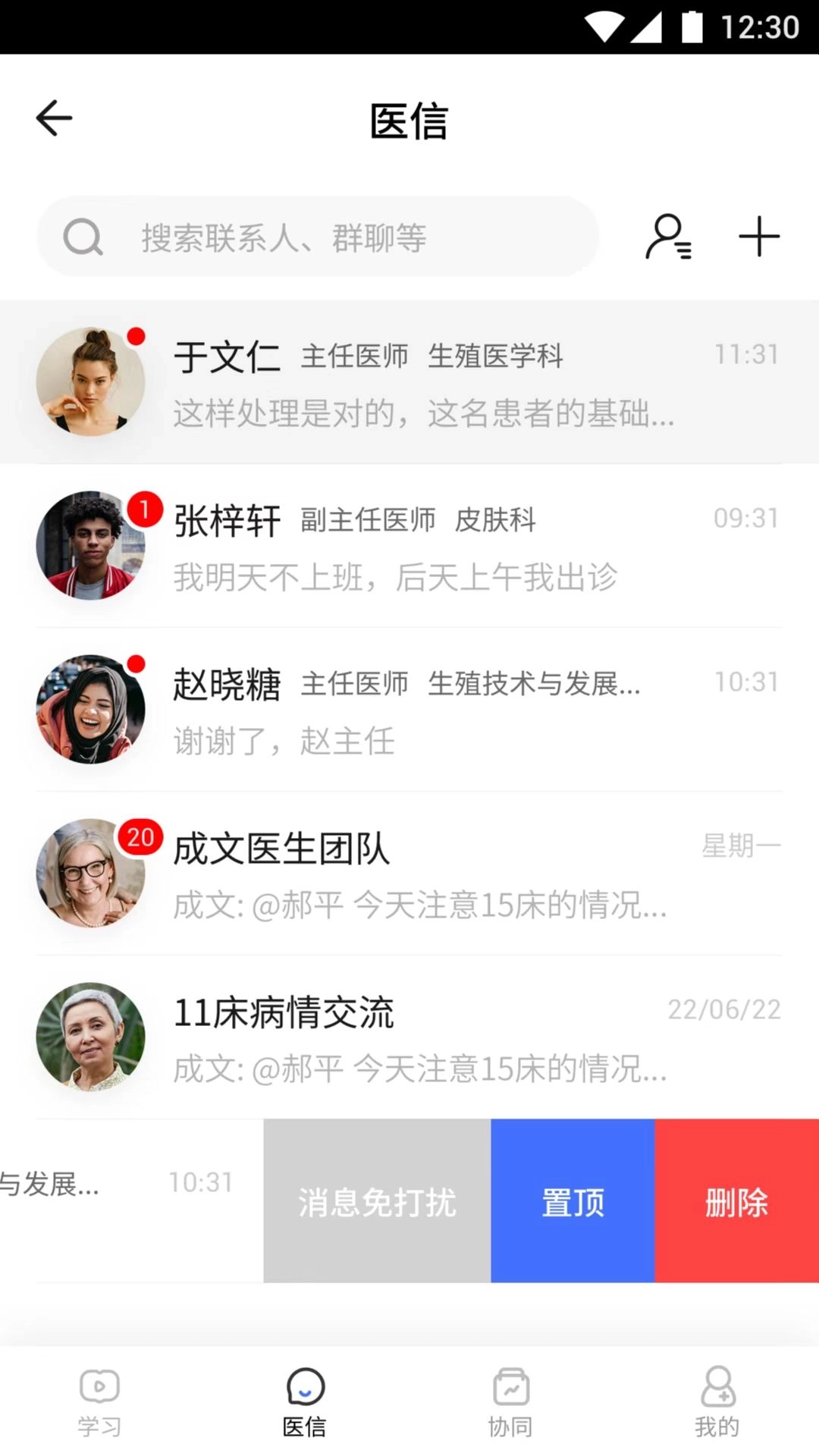This screenshot has width=819, height=1456.
Task: Switch to the 我的 tab
Action: [717, 1403]
